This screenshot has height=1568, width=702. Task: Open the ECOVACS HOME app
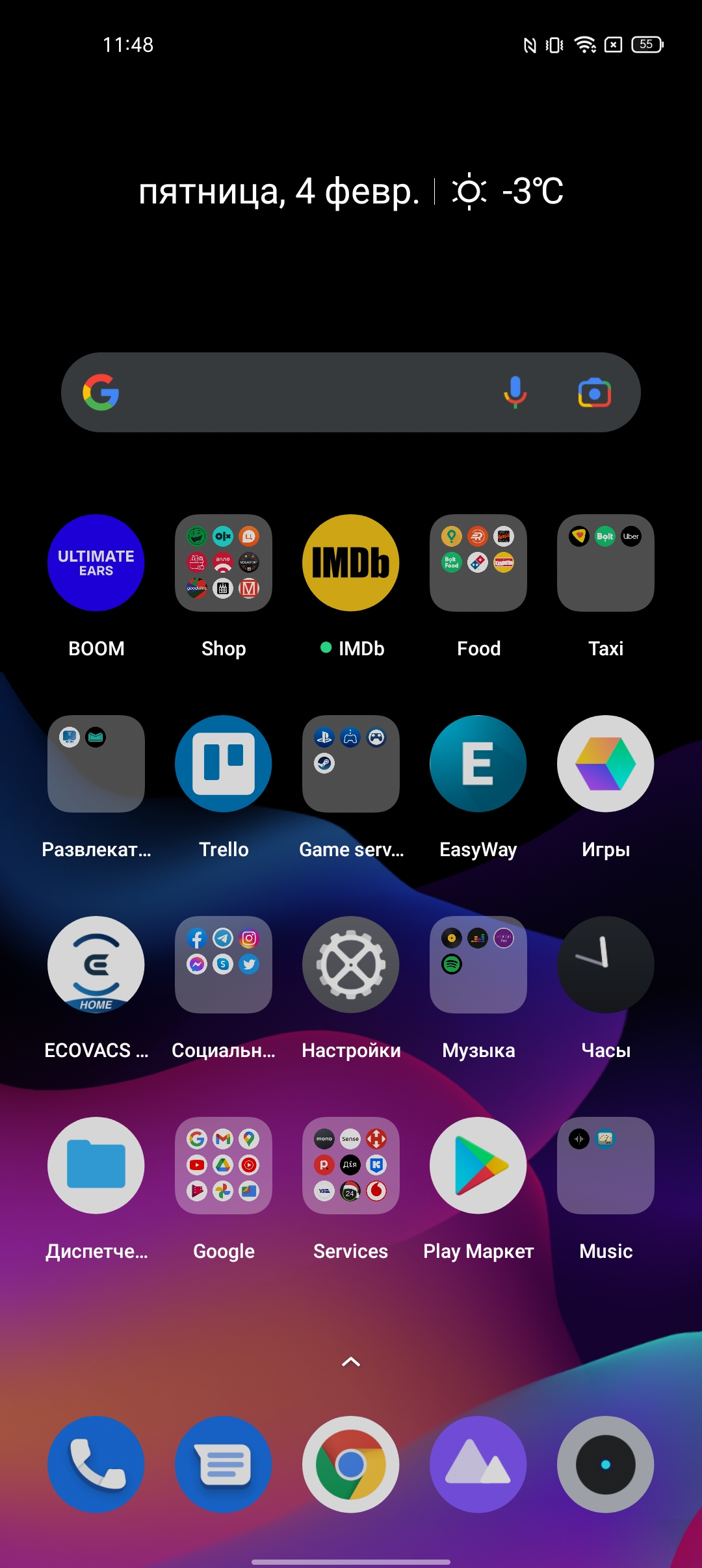[96, 965]
